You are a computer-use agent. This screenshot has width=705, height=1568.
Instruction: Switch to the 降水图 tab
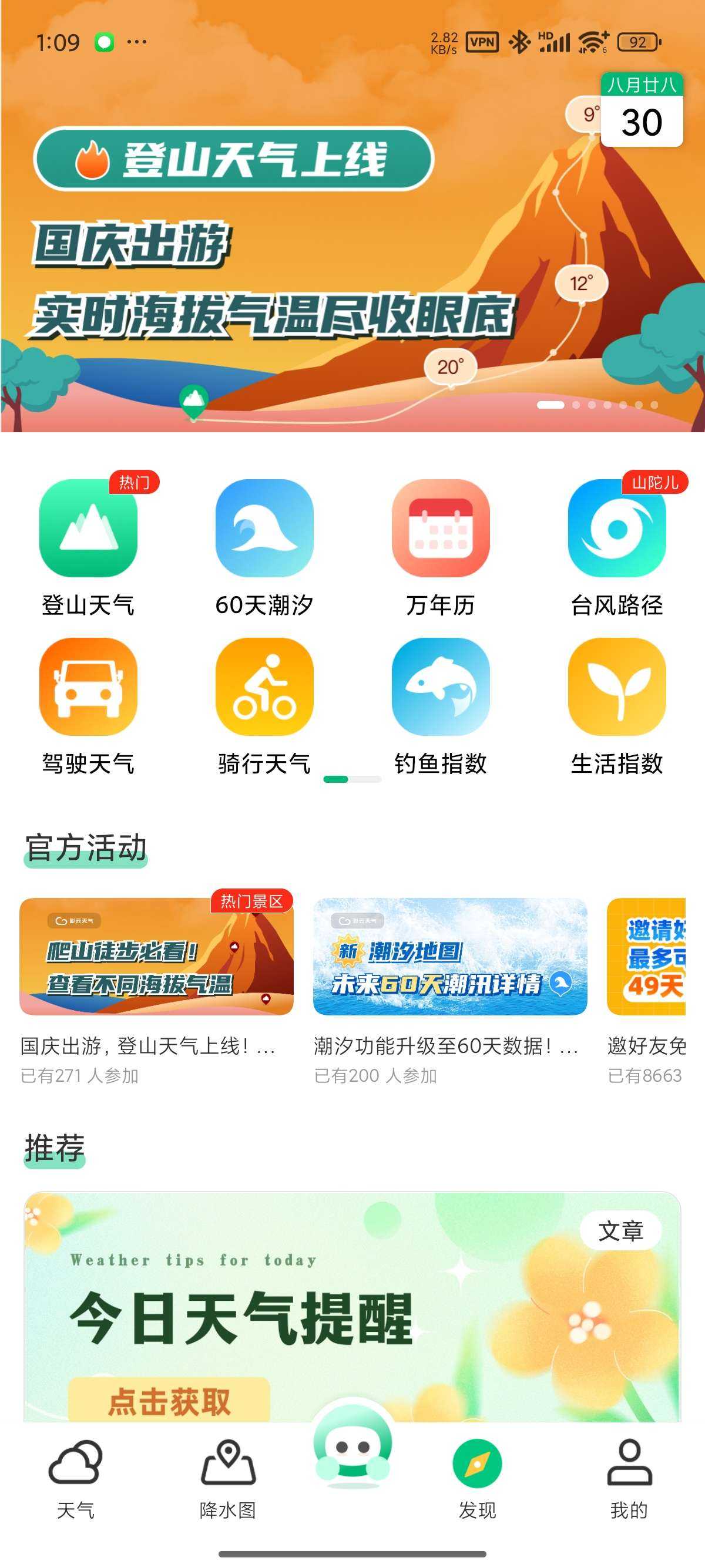(228, 1478)
